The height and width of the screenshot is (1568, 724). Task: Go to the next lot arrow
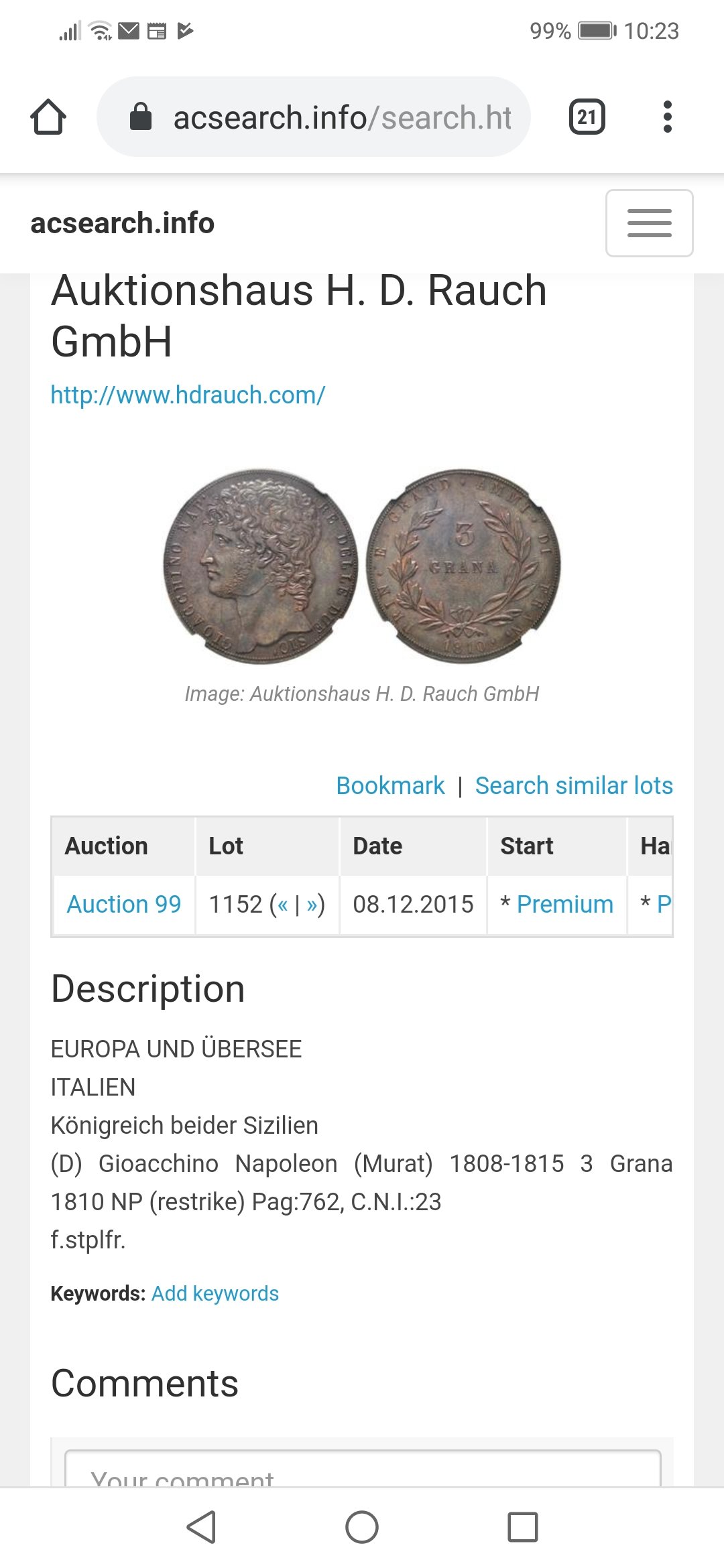[312, 905]
